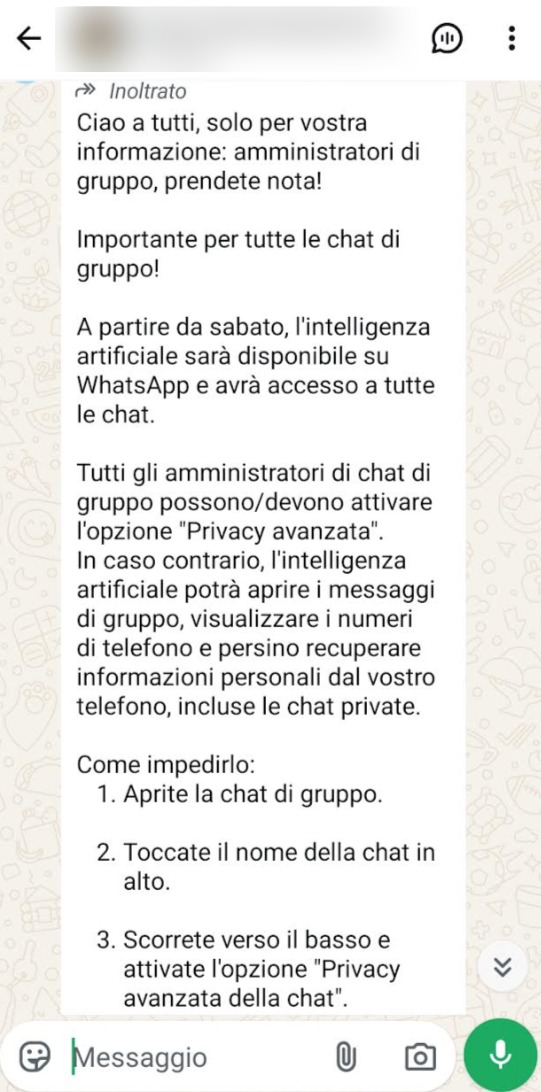Viewport: 541px width, 1092px height.
Task: Jump to the latest messages
Action: click(x=503, y=966)
